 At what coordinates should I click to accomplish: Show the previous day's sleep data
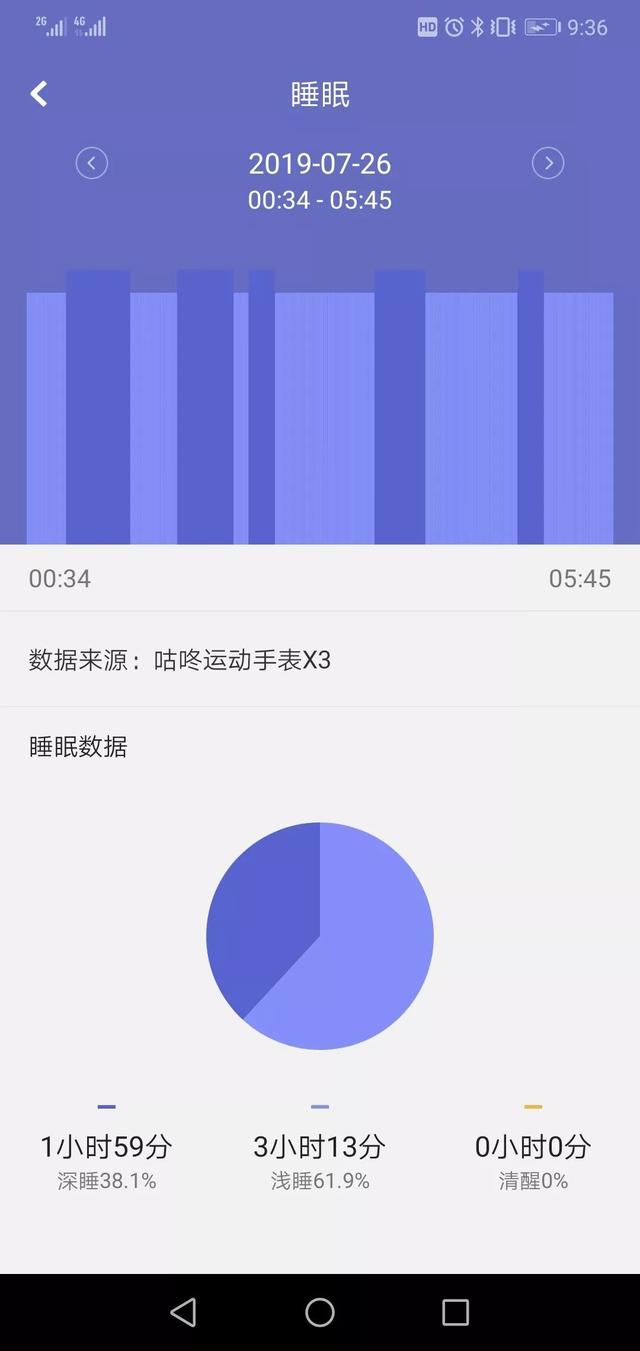[92, 163]
